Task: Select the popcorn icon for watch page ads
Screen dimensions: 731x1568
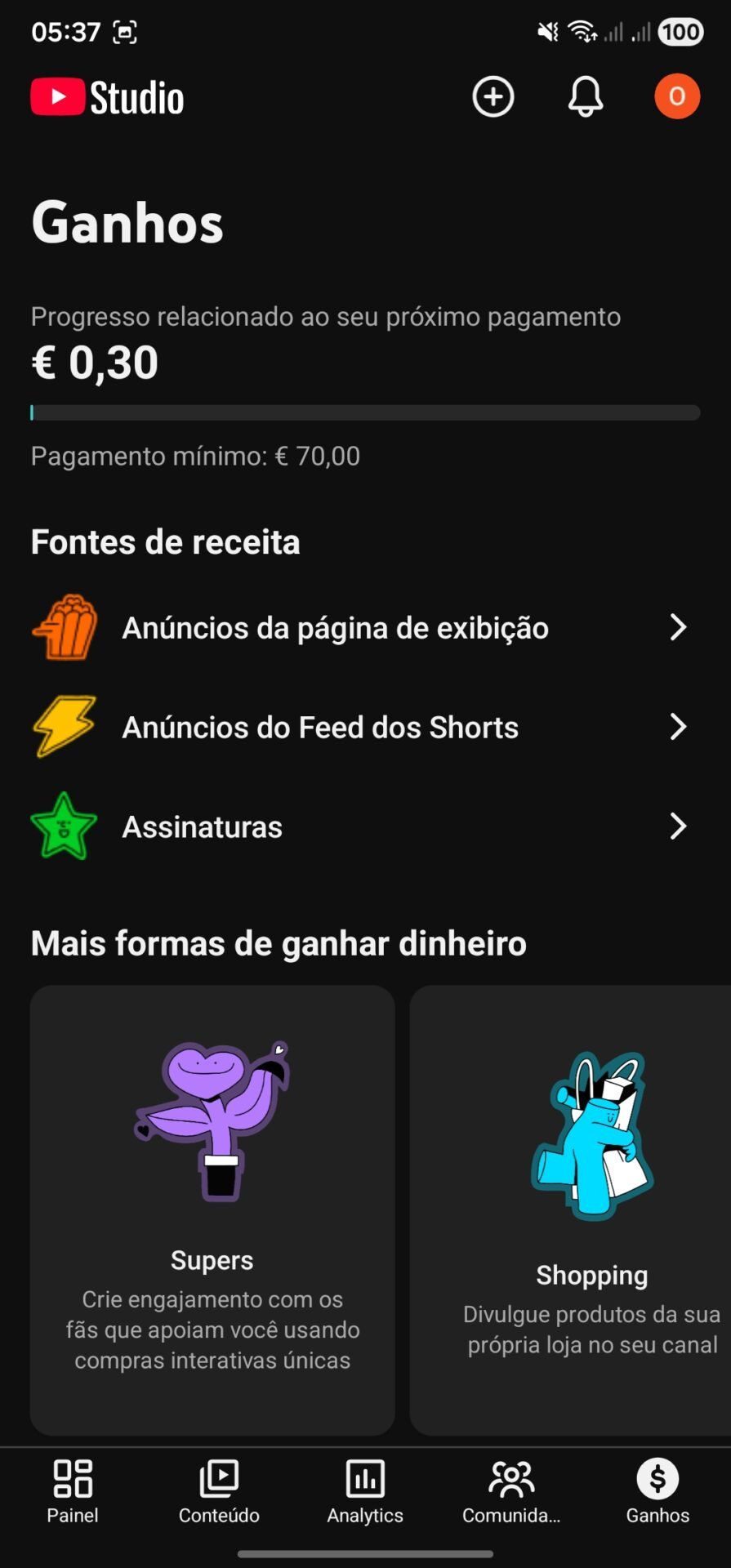Action: coord(65,627)
